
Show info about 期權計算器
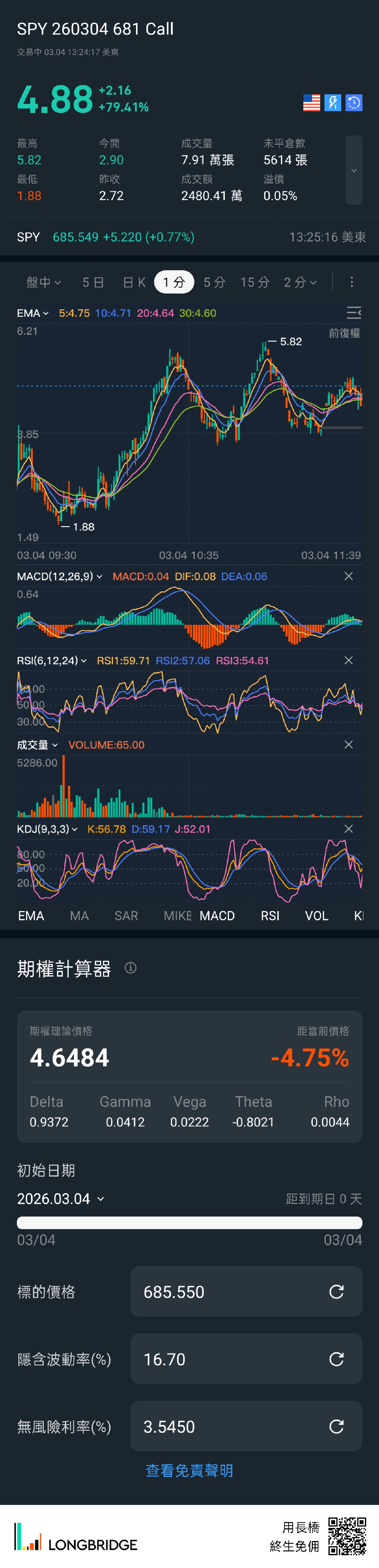(x=131, y=968)
